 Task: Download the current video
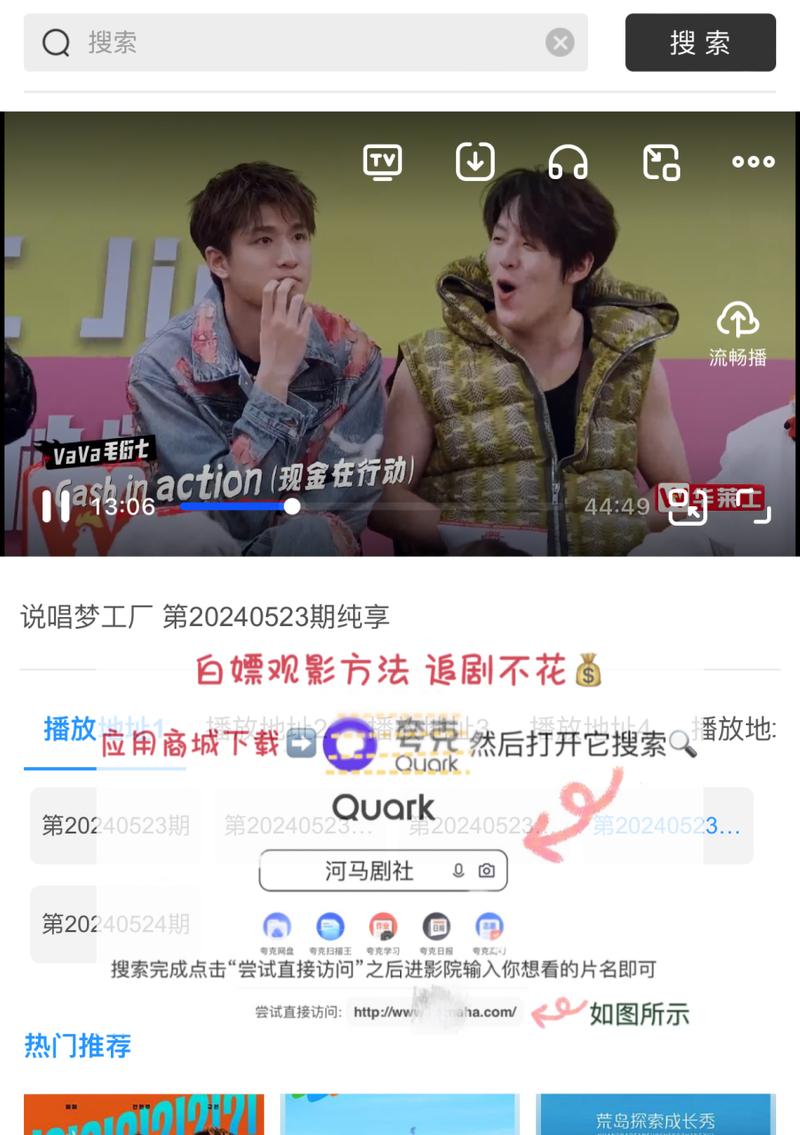[x=476, y=161]
